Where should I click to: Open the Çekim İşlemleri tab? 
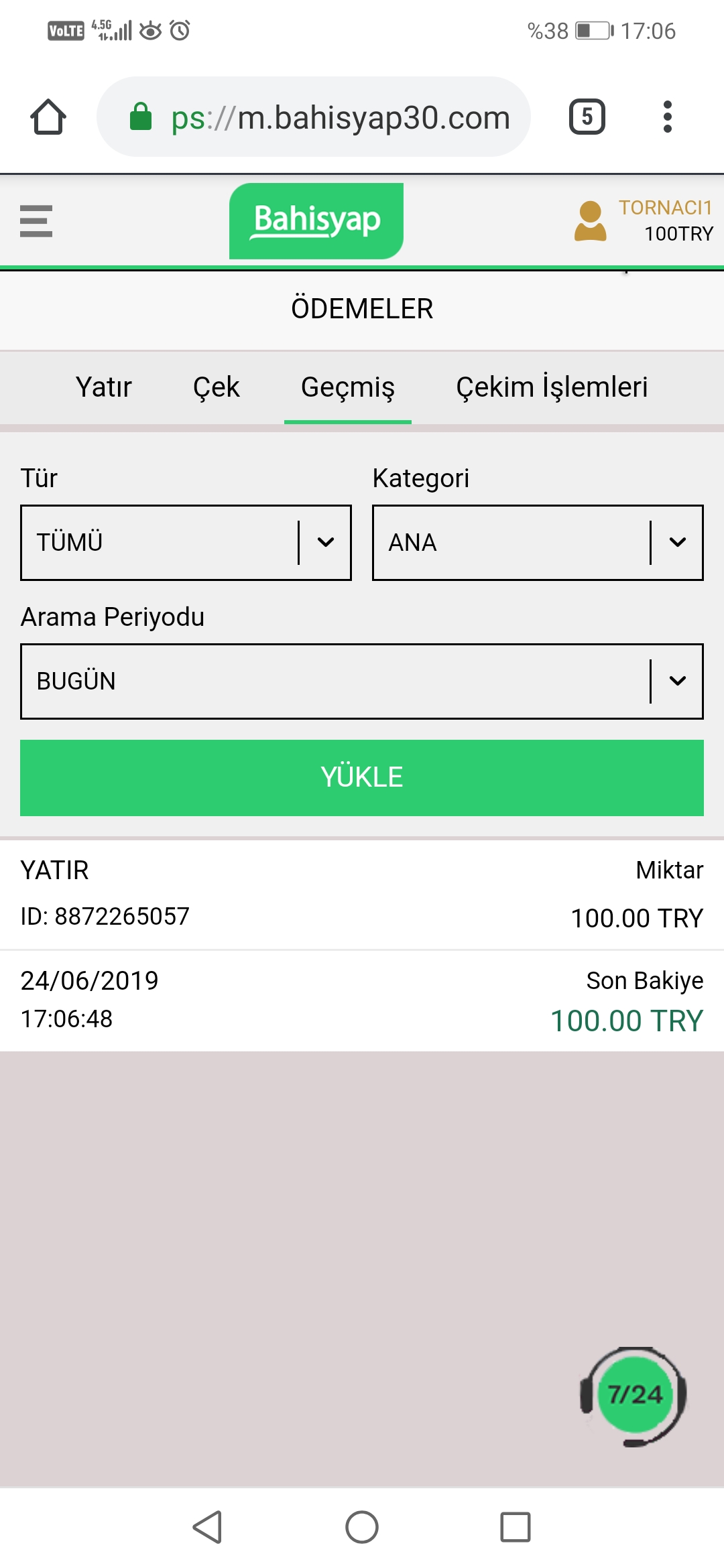pos(552,387)
